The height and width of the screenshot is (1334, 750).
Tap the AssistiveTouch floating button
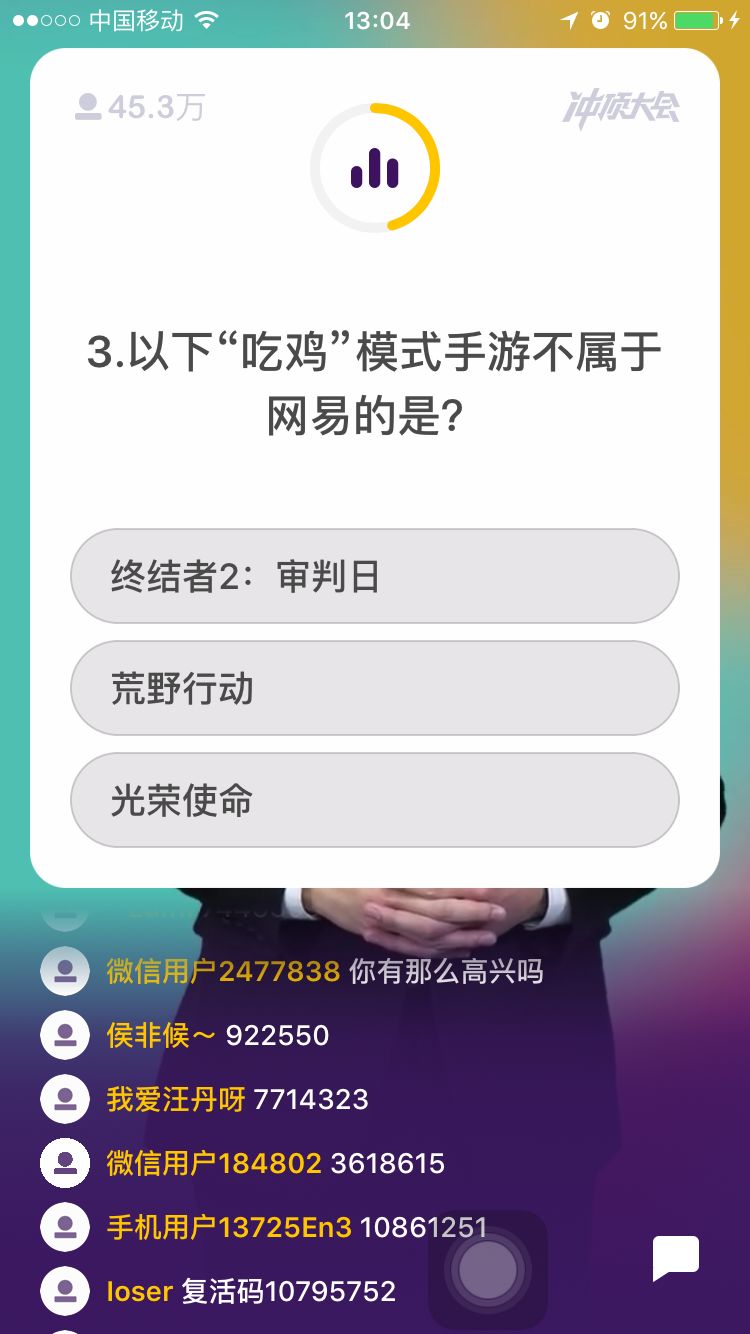pyautogui.click(x=487, y=1269)
